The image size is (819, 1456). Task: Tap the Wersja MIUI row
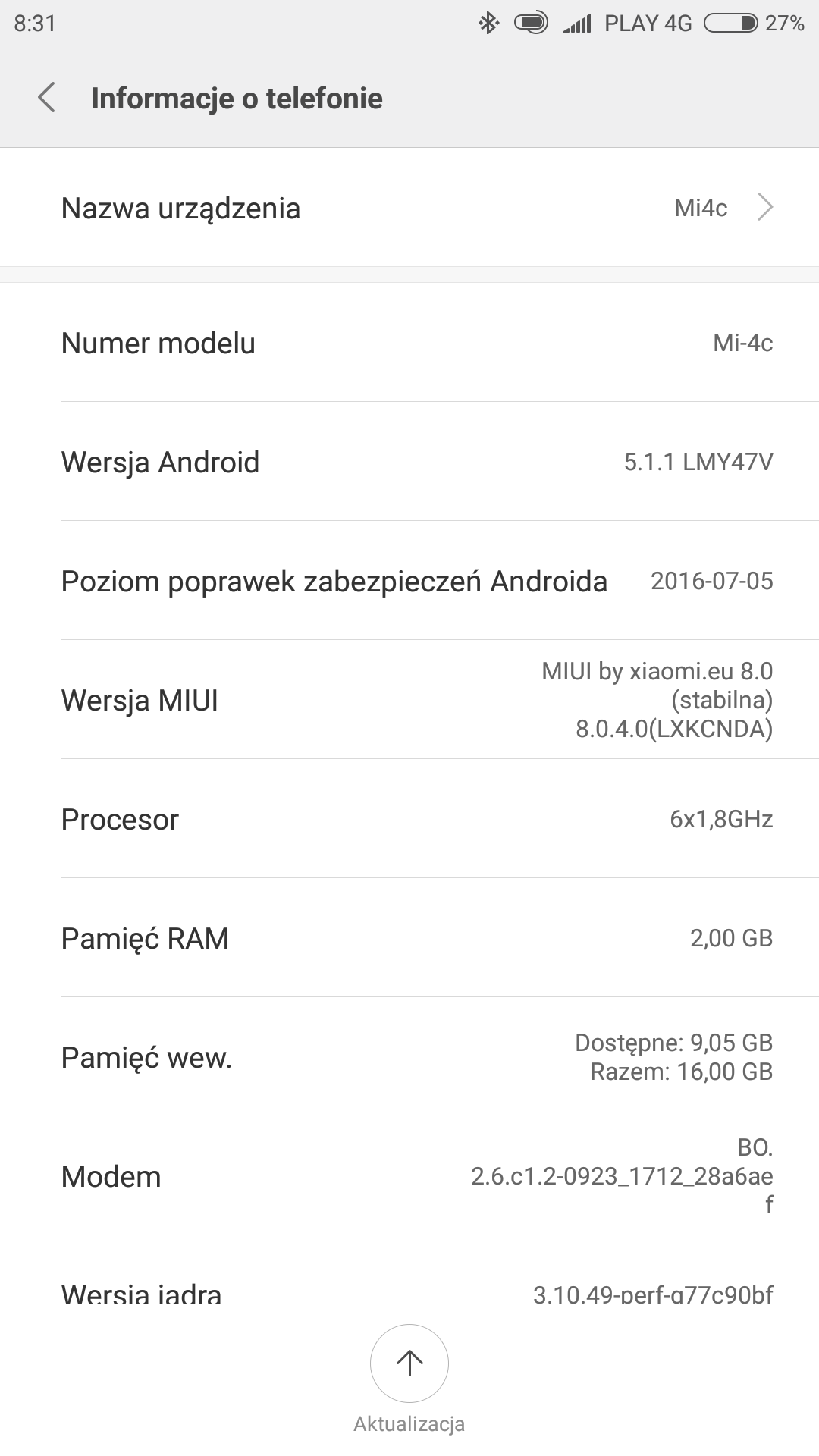(409, 700)
